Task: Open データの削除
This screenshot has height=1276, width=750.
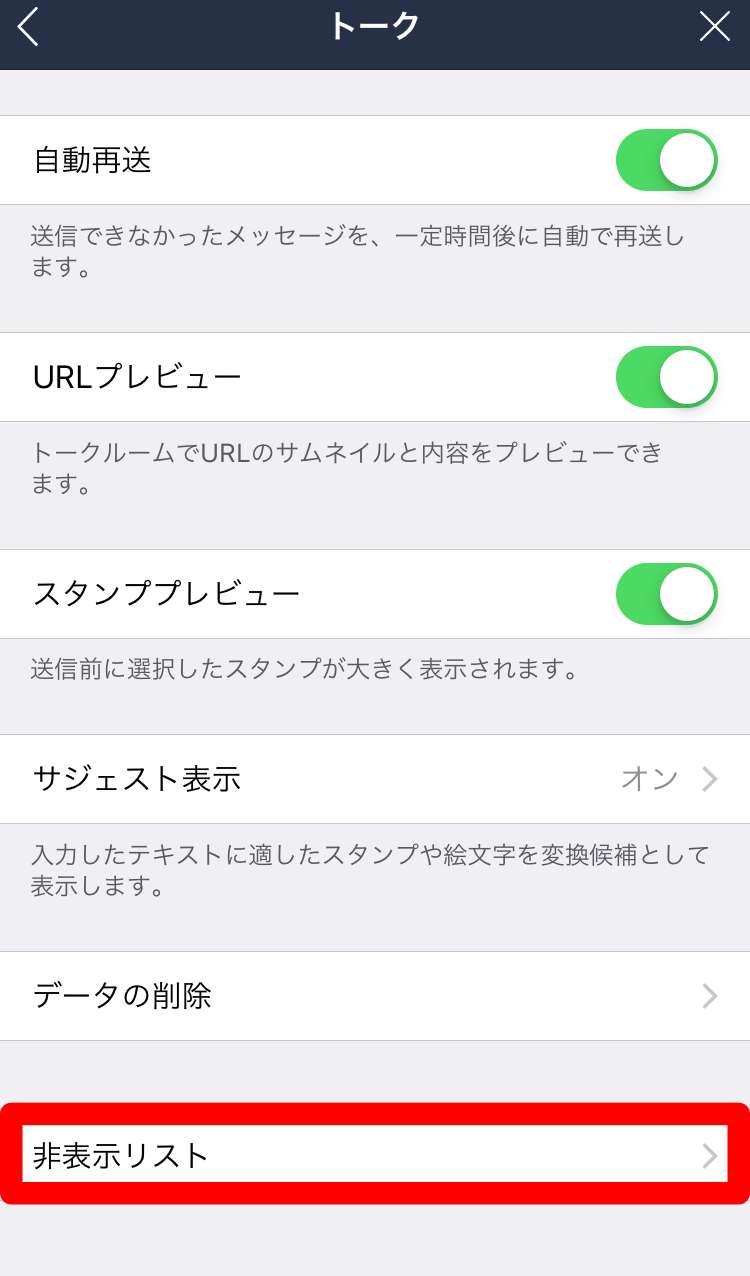Action: [374, 996]
